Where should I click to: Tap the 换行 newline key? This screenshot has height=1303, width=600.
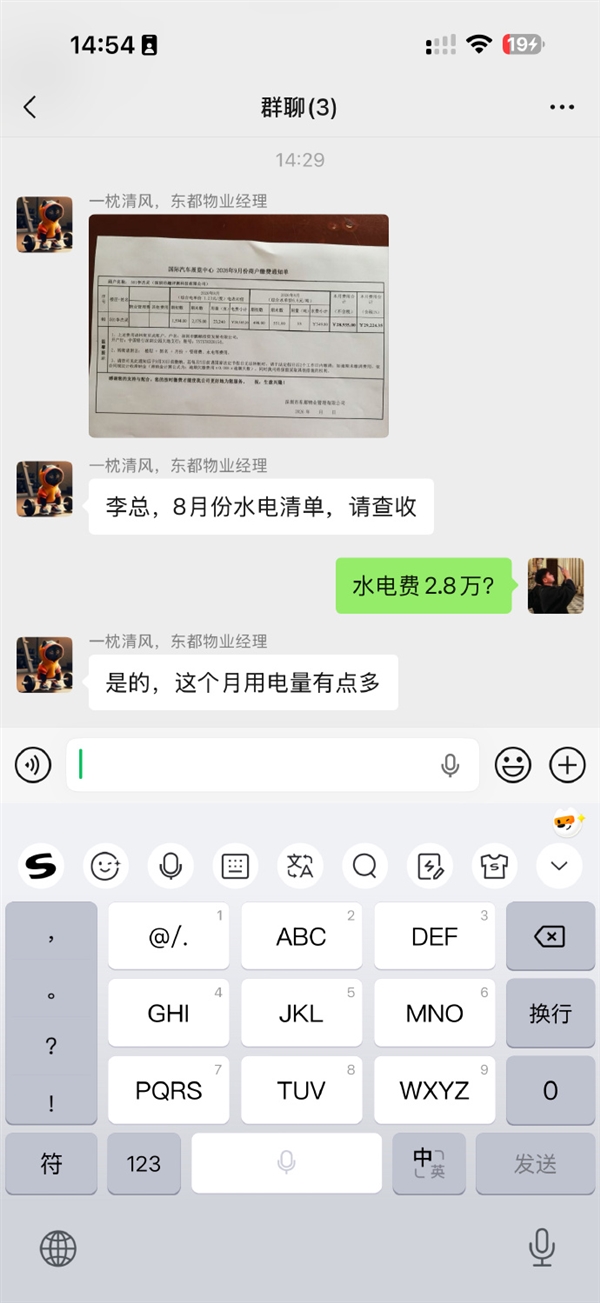pyautogui.click(x=550, y=1013)
